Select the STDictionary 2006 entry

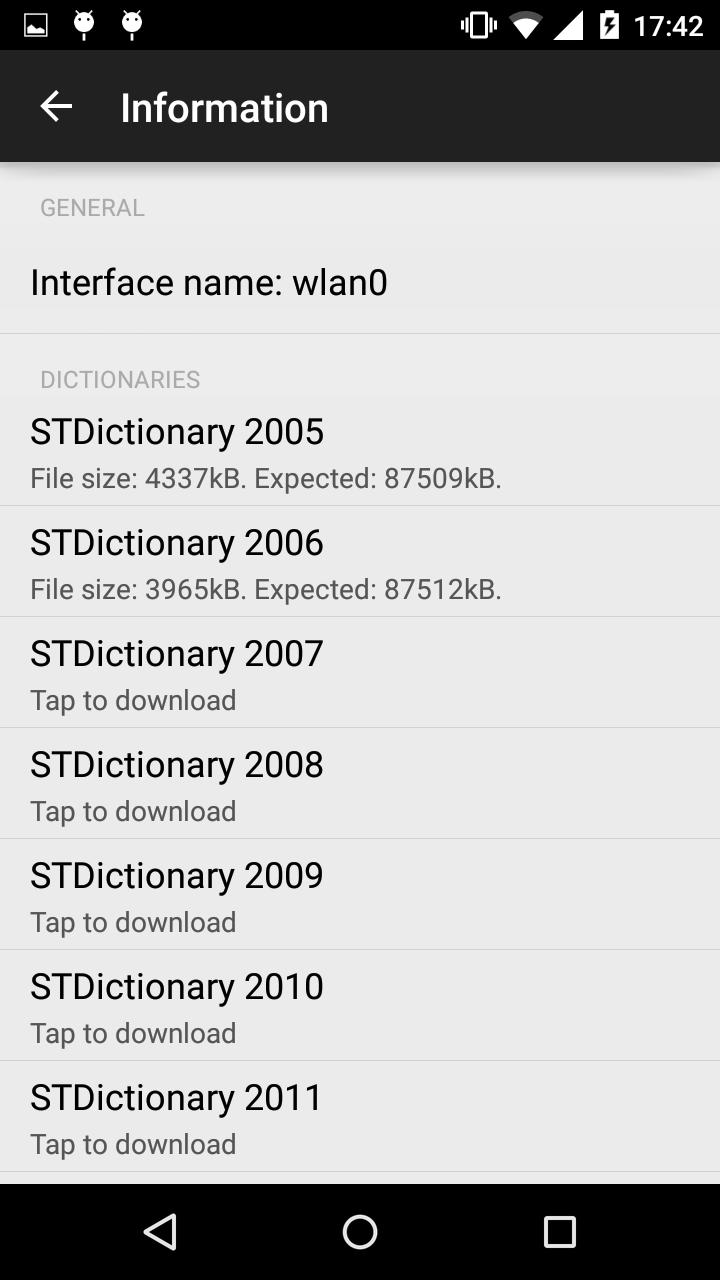(x=360, y=563)
